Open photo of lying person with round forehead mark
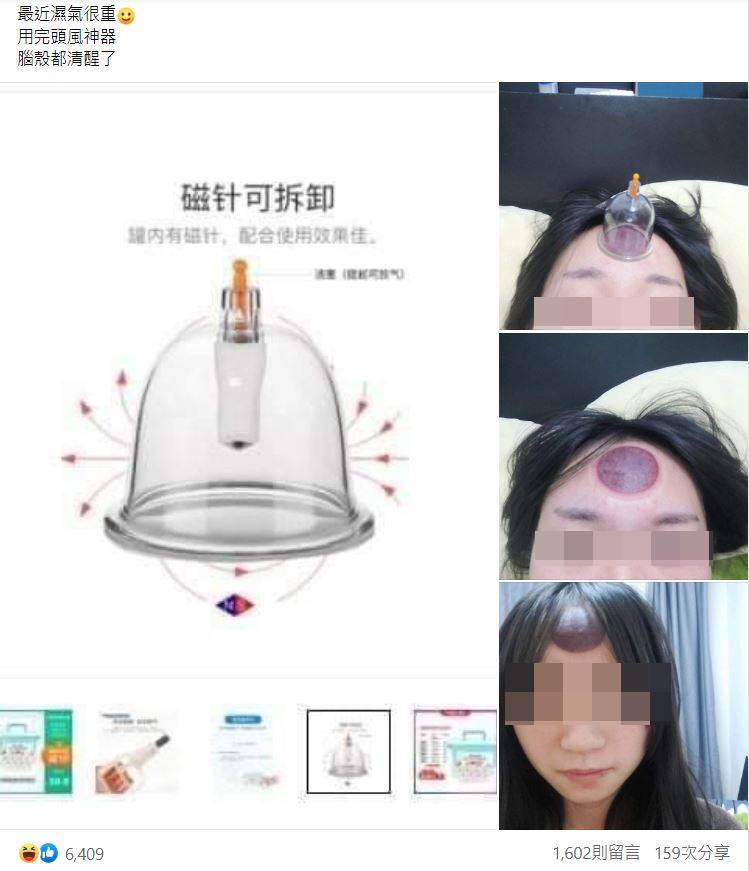Viewport: 749px width, 871px height. [623, 455]
